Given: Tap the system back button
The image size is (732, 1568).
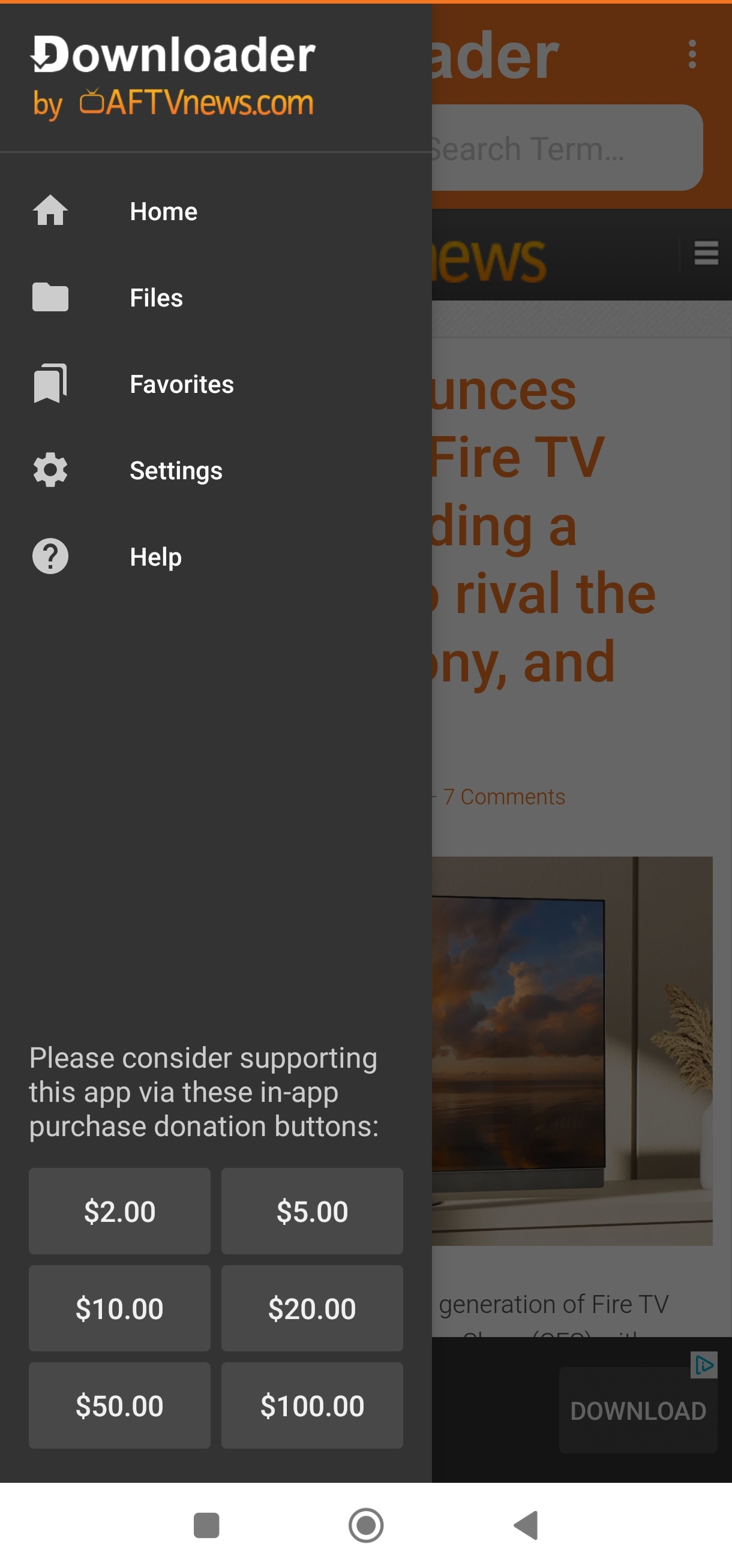Looking at the screenshot, I should [526, 1525].
